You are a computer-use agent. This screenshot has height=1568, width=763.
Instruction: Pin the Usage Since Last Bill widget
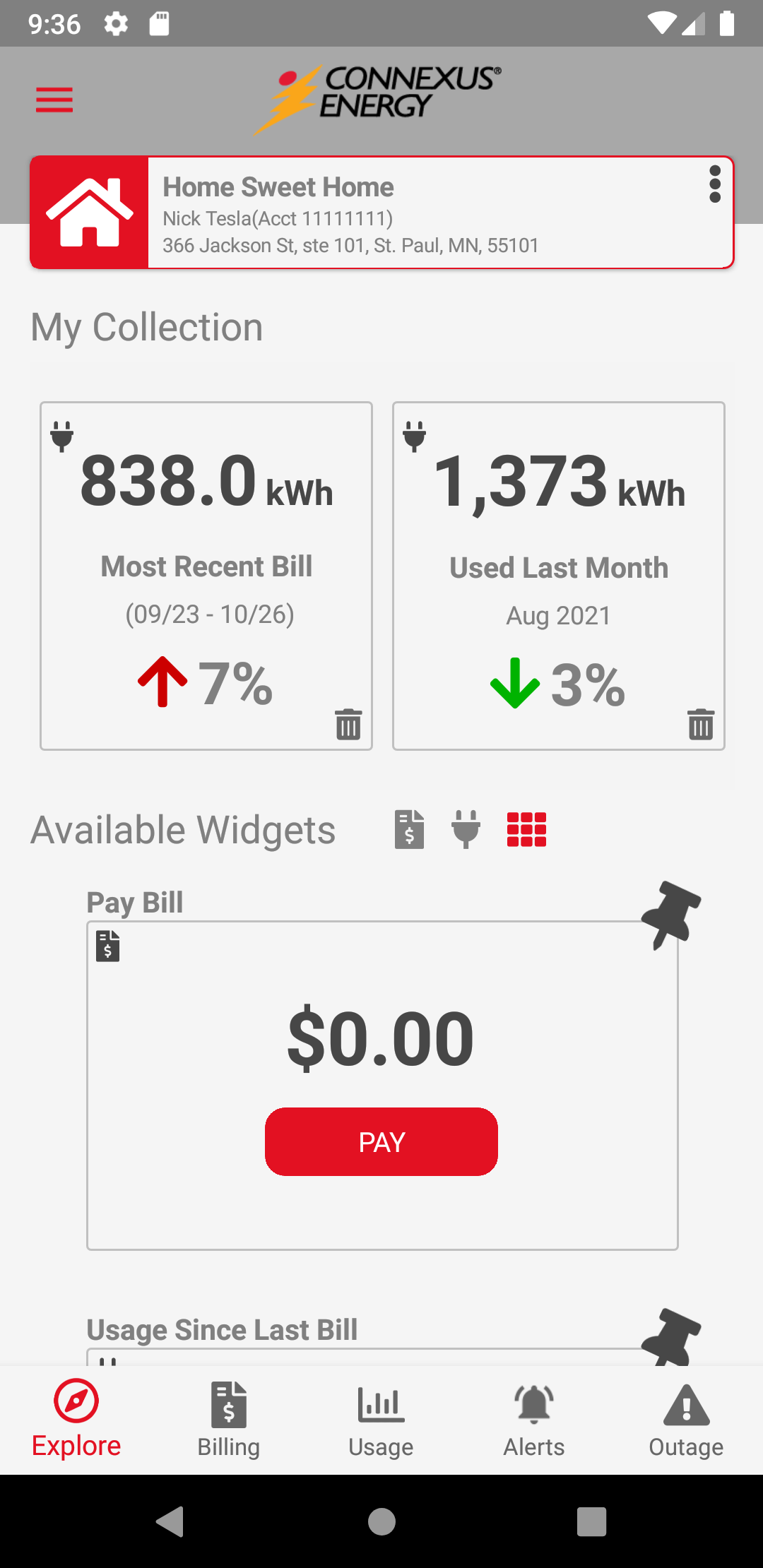[x=671, y=1337]
